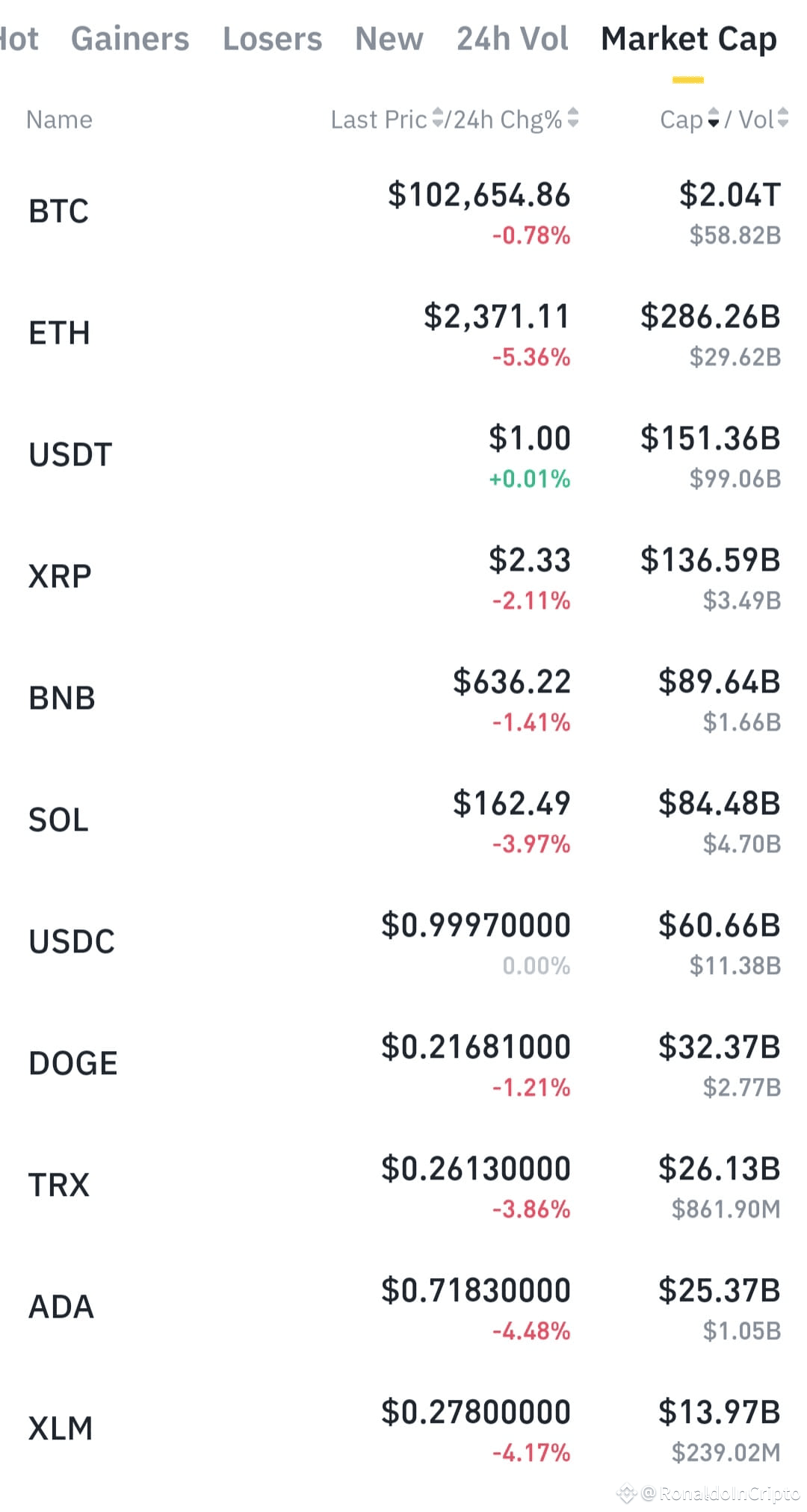
Task: Open the BTC market row
Action: [403, 214]
